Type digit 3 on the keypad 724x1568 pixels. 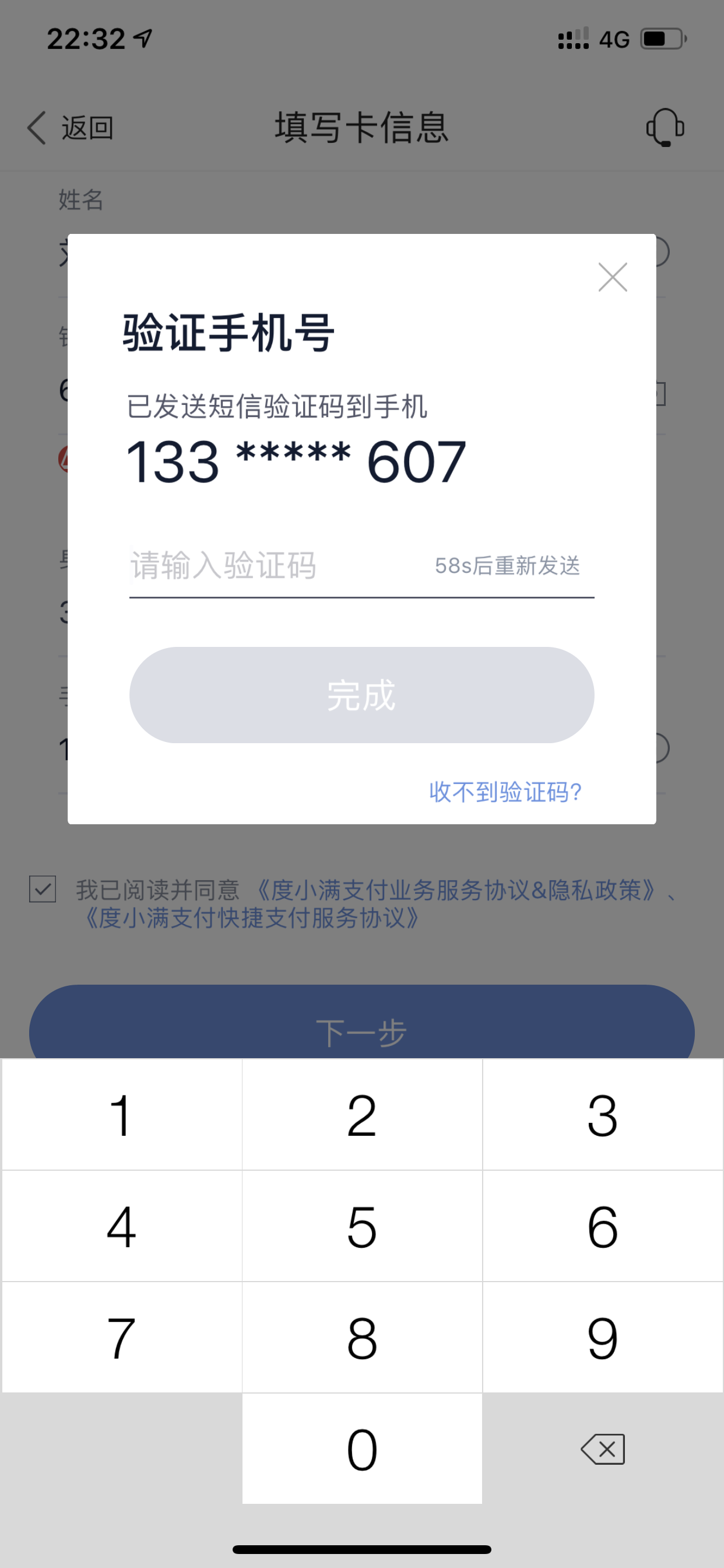603,1115
